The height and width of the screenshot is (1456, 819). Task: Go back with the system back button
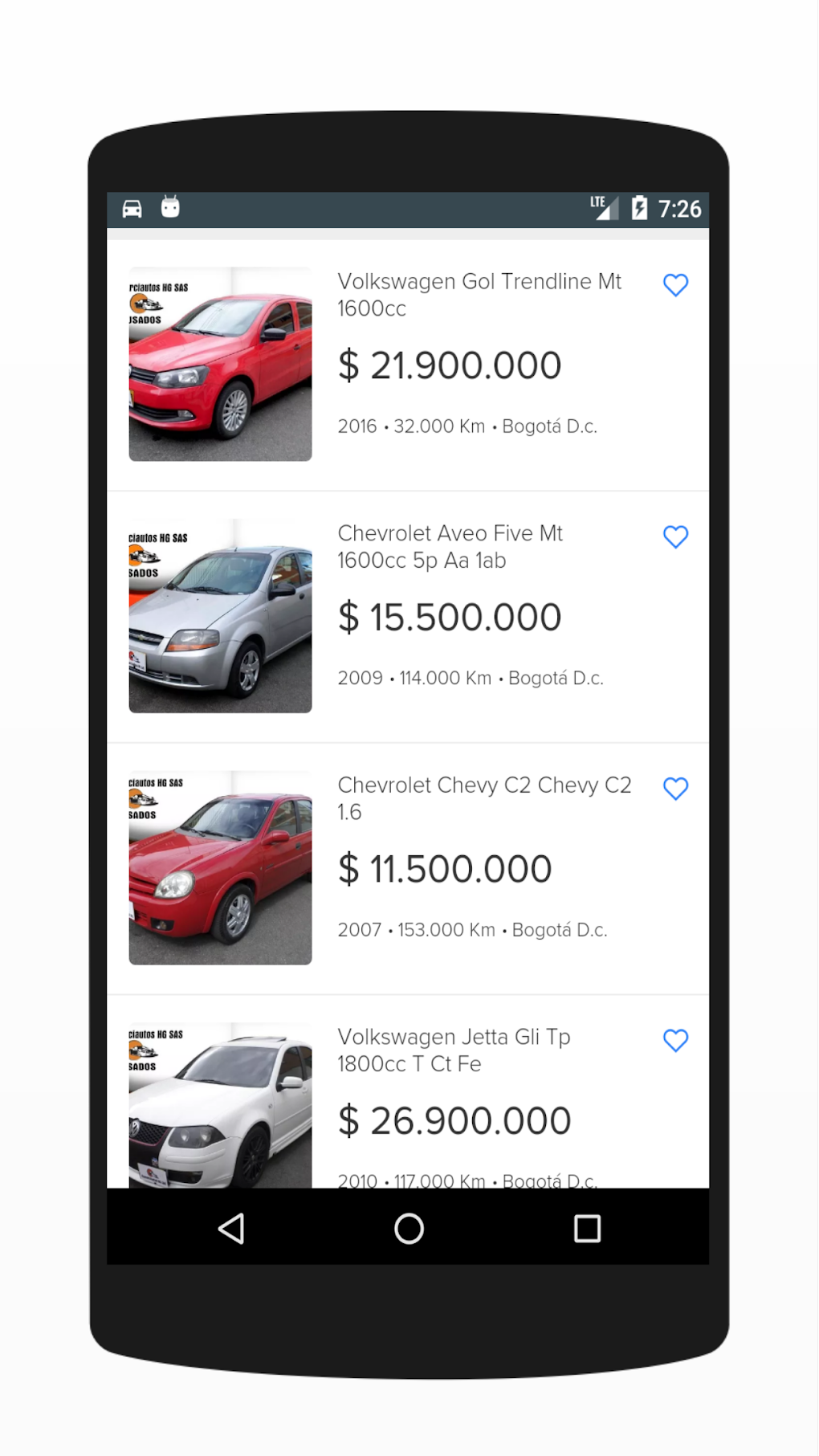point(231,1228)
